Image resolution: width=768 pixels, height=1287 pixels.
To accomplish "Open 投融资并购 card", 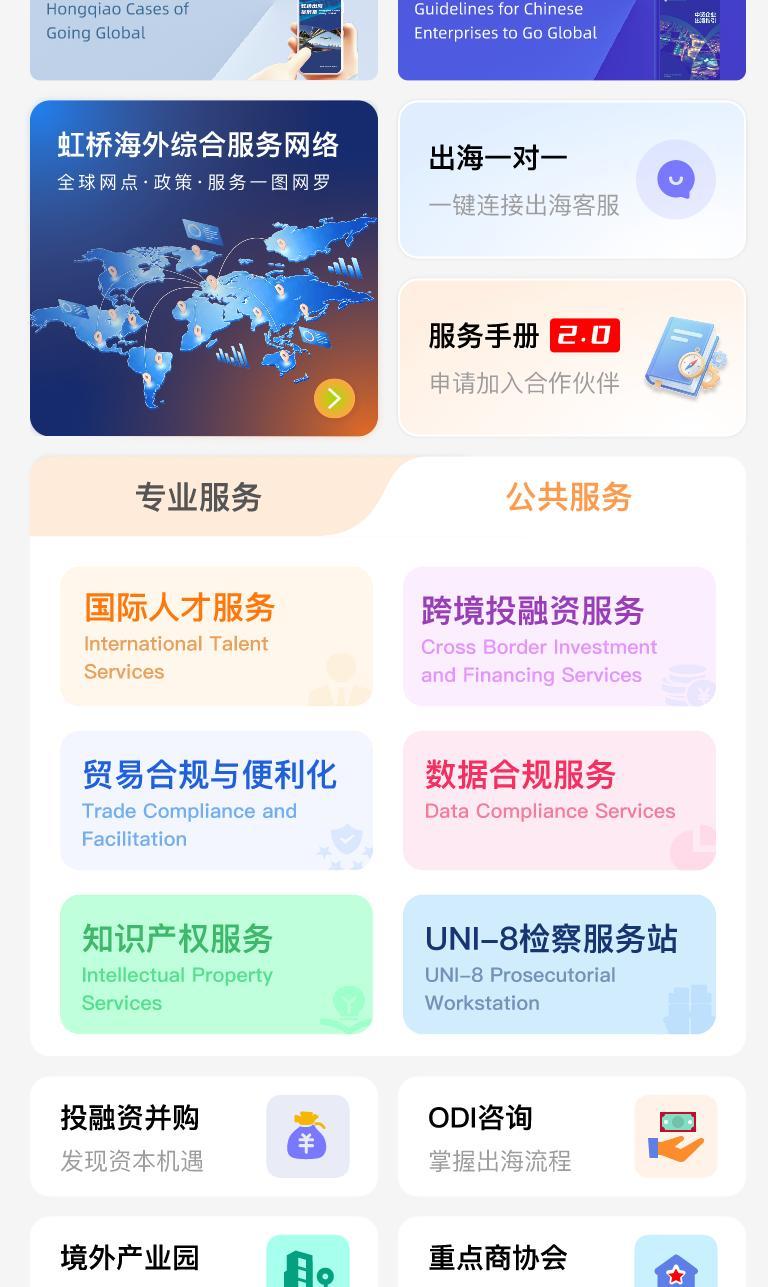I will point(203,1136).
